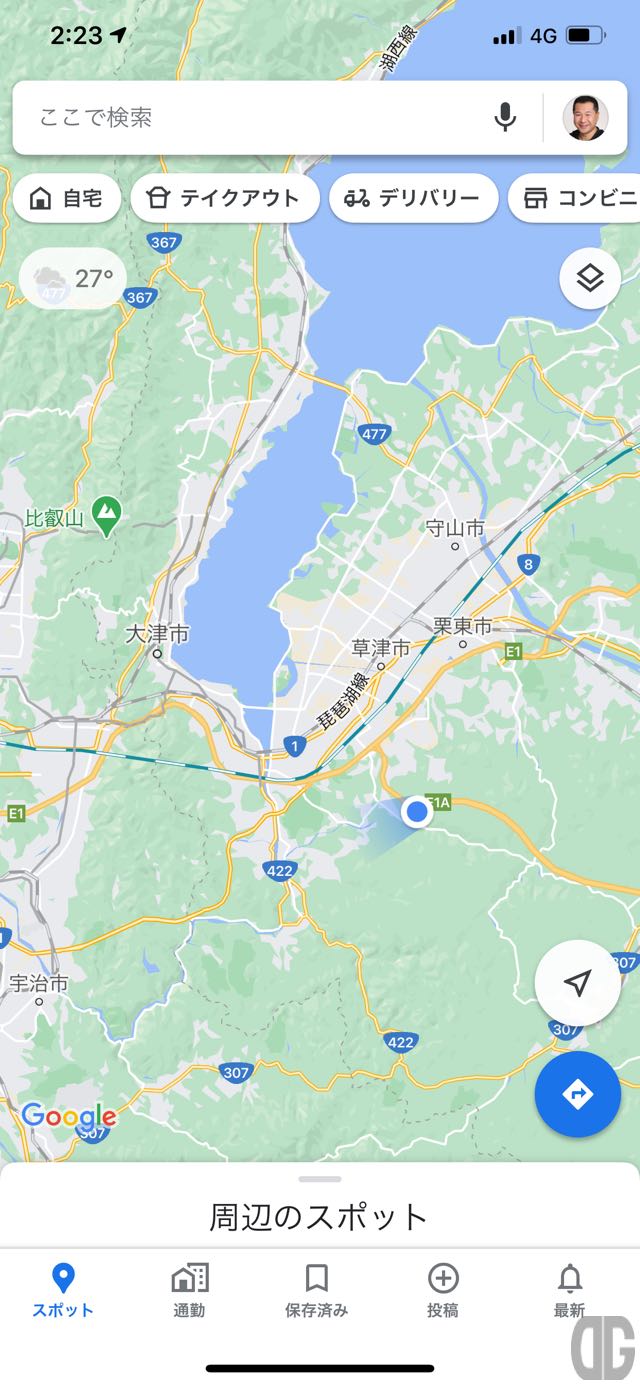This screenshot has height=1385, width=640.
Task: Select the 自宅 home chip
Action: tap(67, 198)
